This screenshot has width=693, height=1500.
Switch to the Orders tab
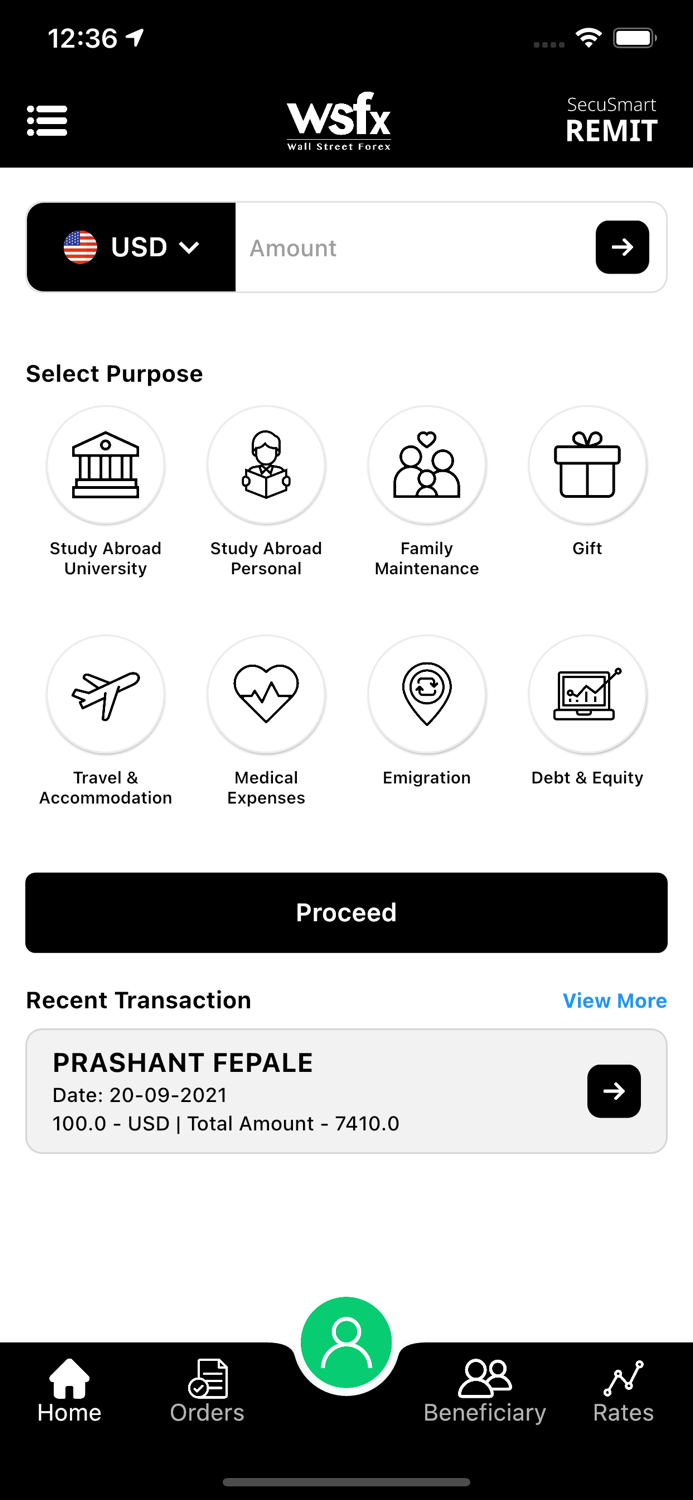[x=207, y=1391]
